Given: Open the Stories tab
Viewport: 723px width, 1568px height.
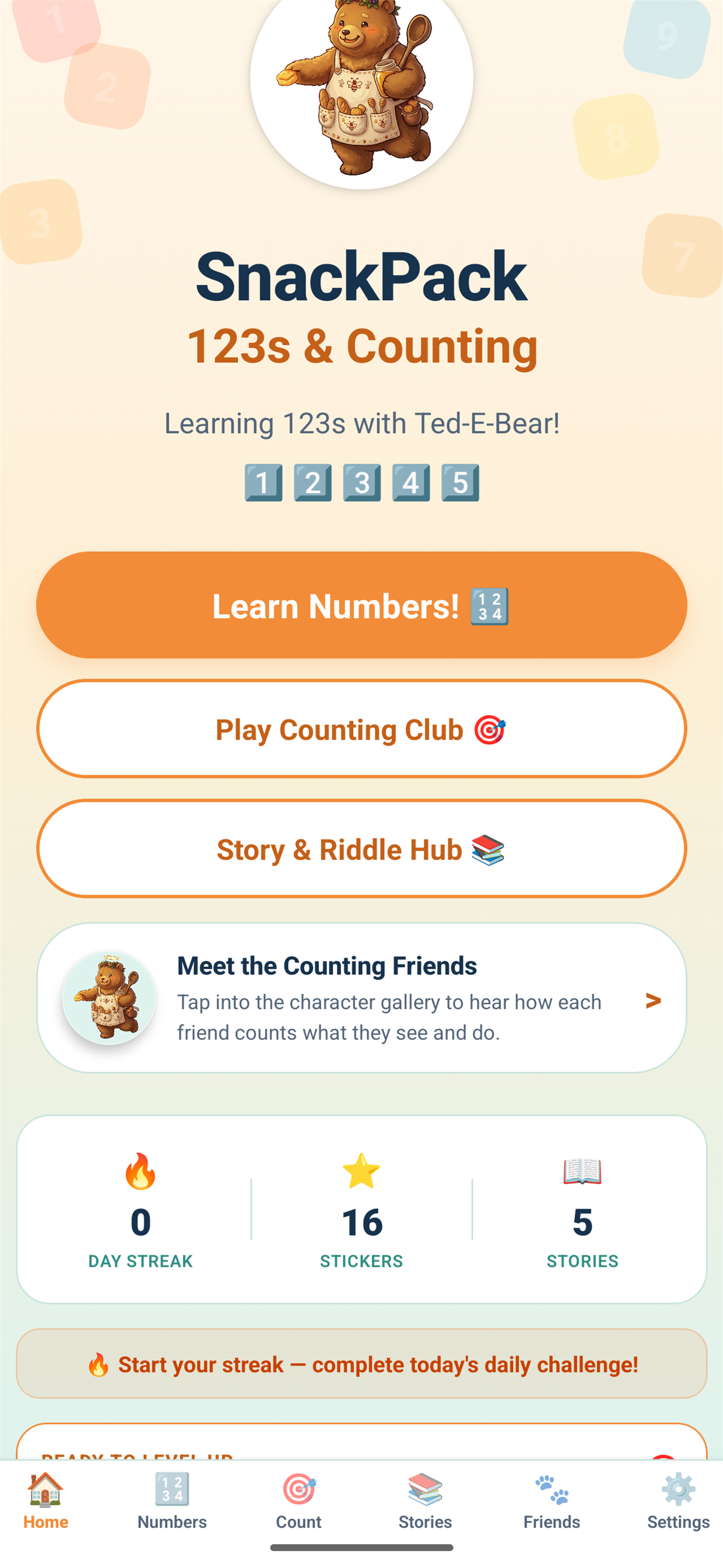Looking at the screenshot, I should [425, 1501].
